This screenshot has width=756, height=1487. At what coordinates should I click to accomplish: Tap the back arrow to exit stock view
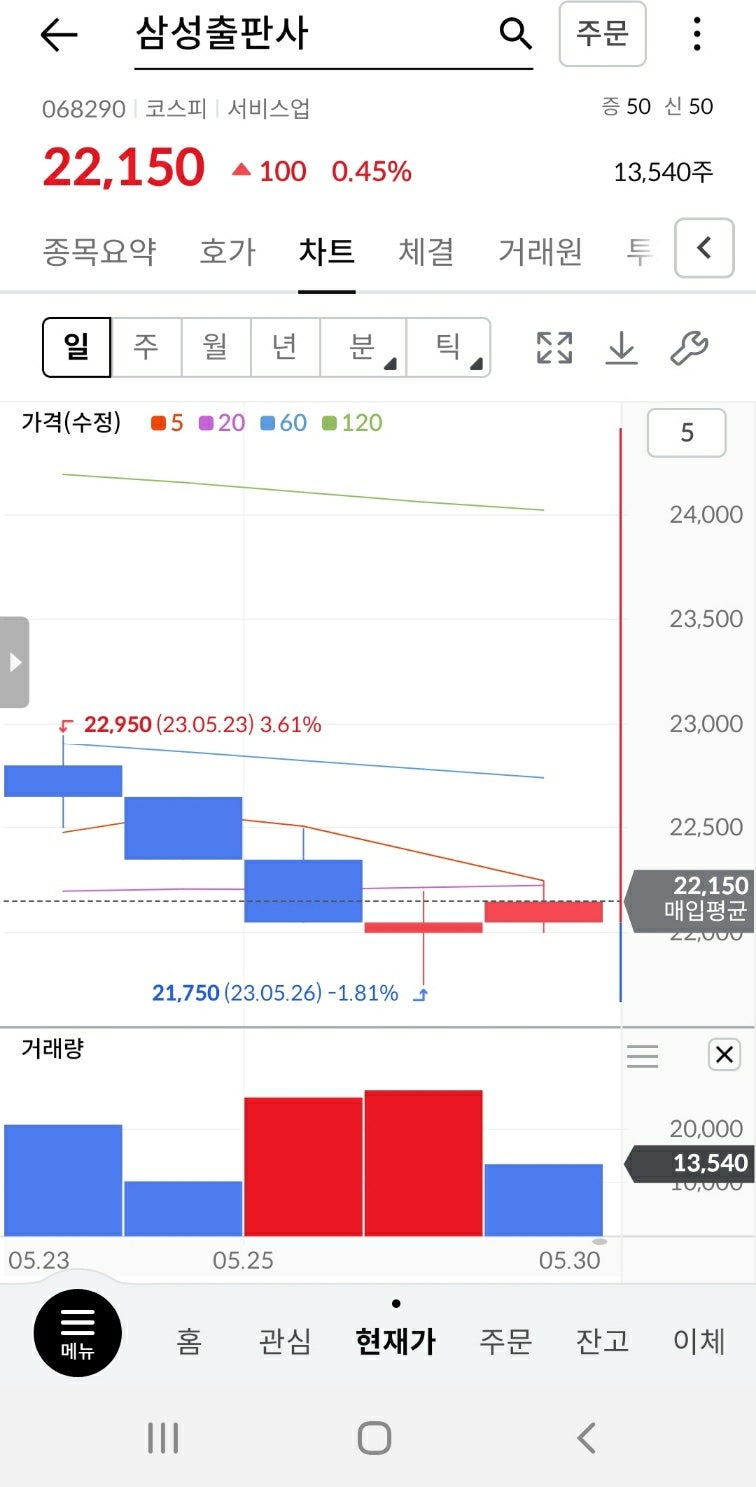(x=59, y=34)
